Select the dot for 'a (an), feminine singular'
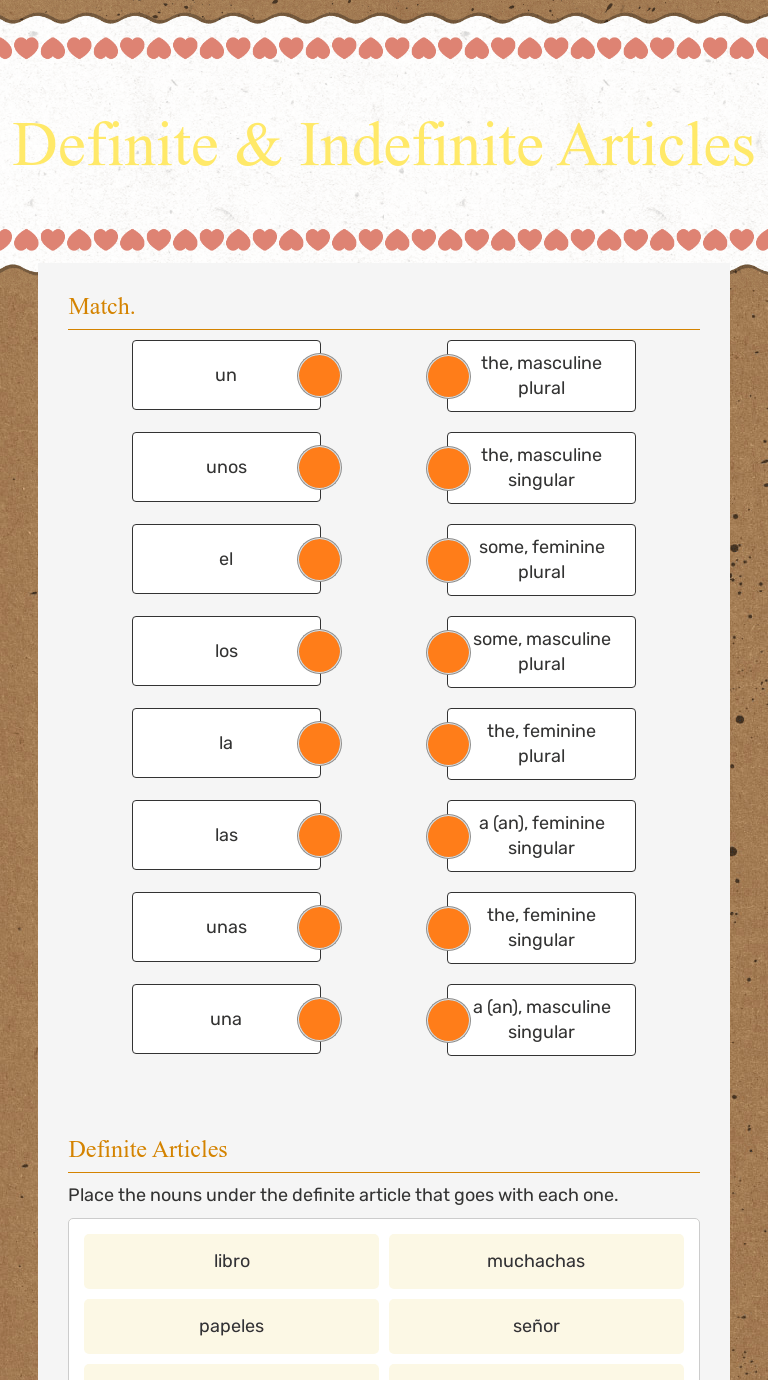The height and width of the screenshot is (1380, 768). click(x=448, y=836)
